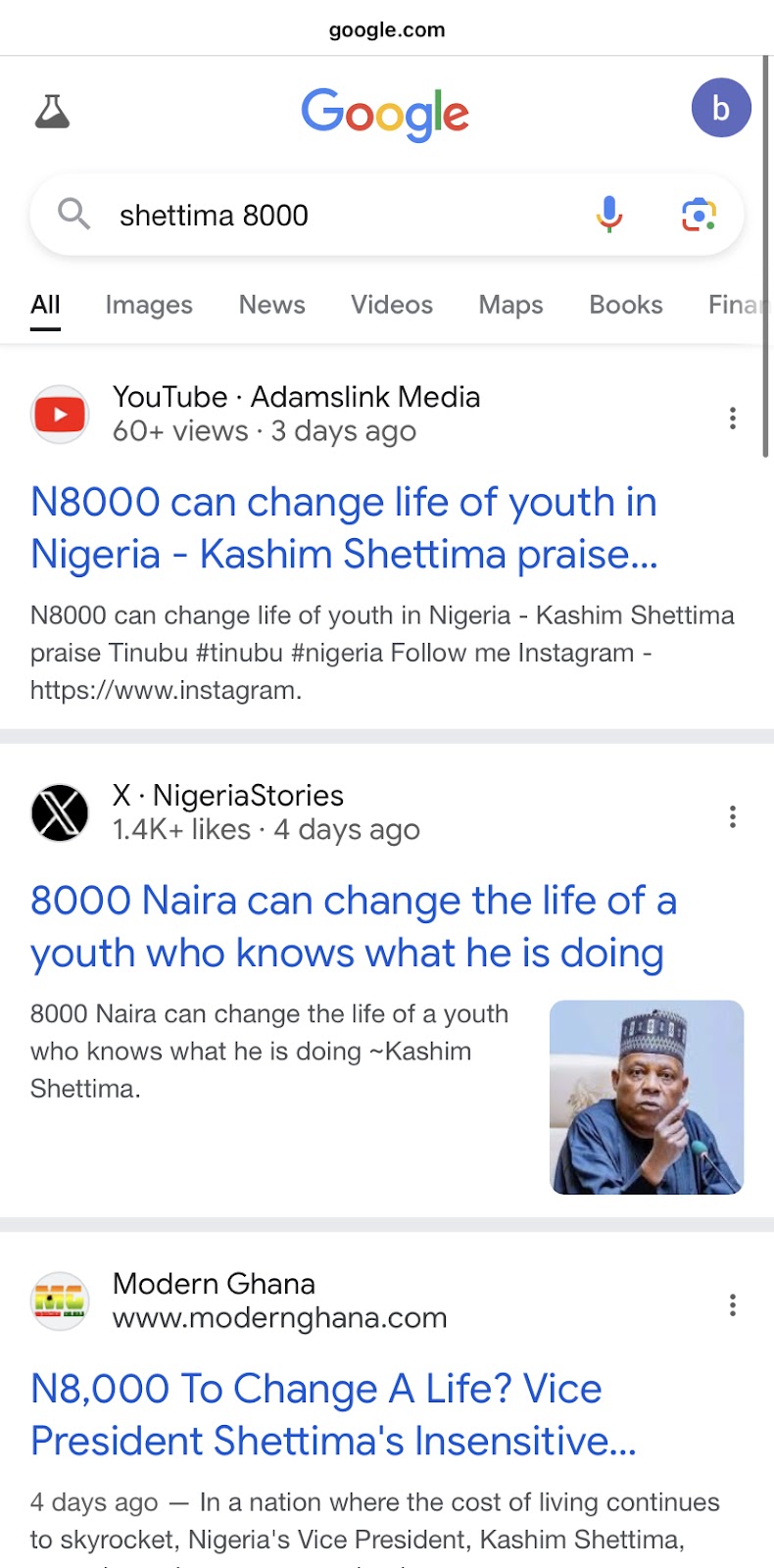This screenshot has height=1568, width=774.
Task: Open the Search Labs flask icon
Action: pos(53,112)
